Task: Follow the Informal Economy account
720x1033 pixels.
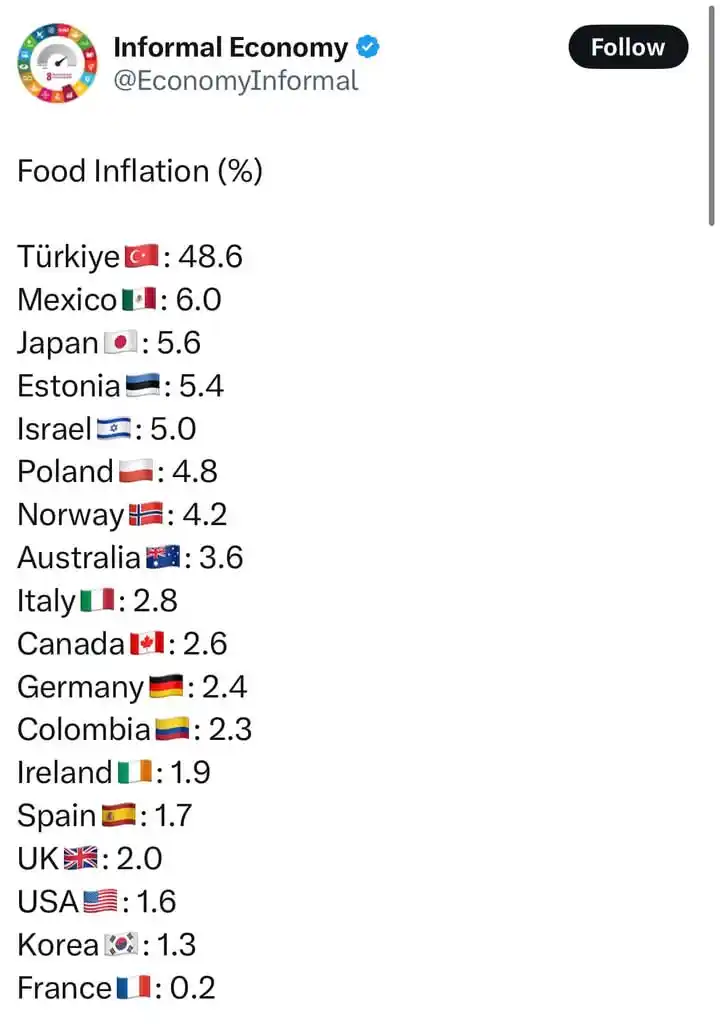Action: click(627, 47)
